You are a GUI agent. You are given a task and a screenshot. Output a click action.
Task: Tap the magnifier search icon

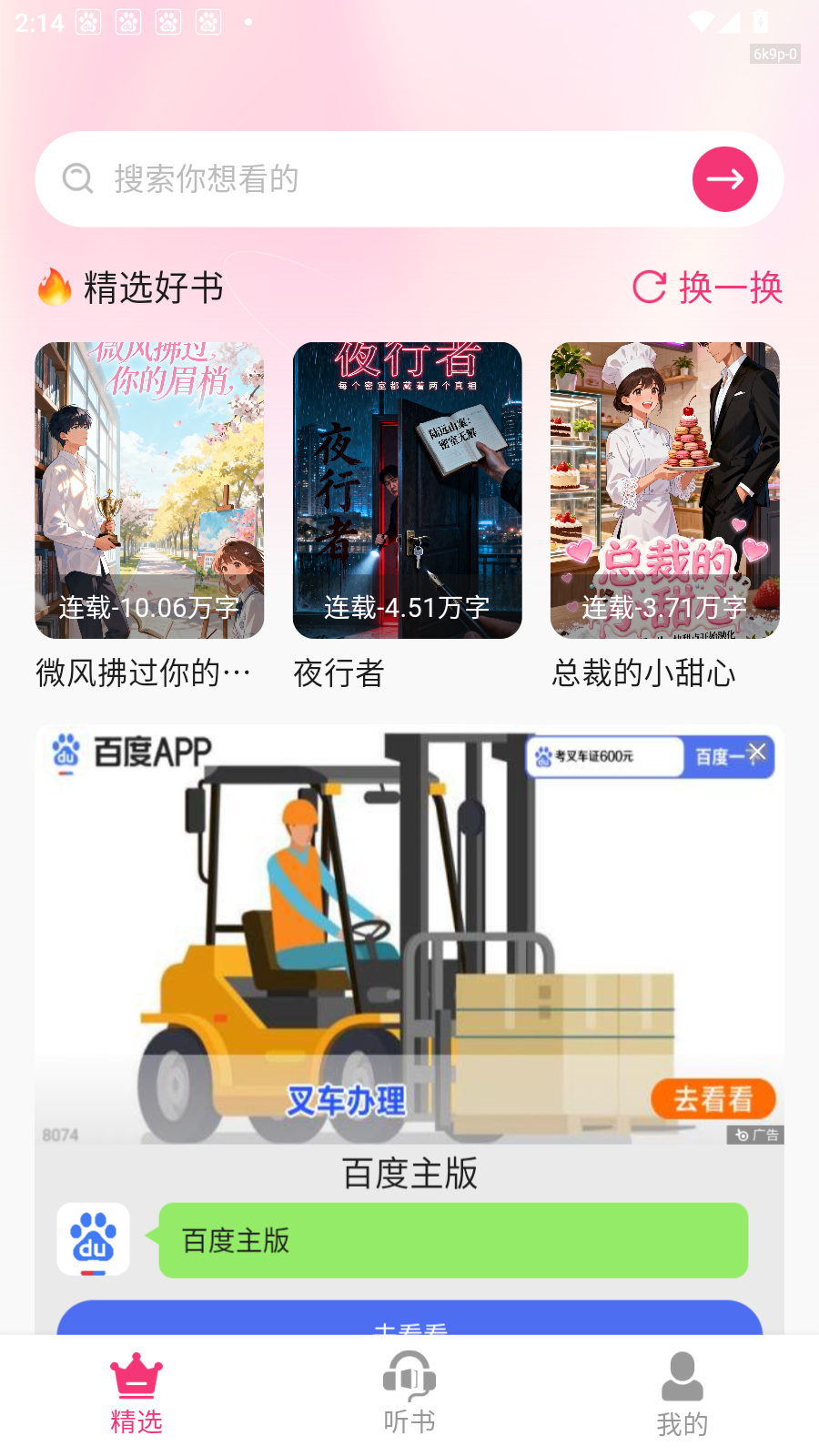[77, 179]
